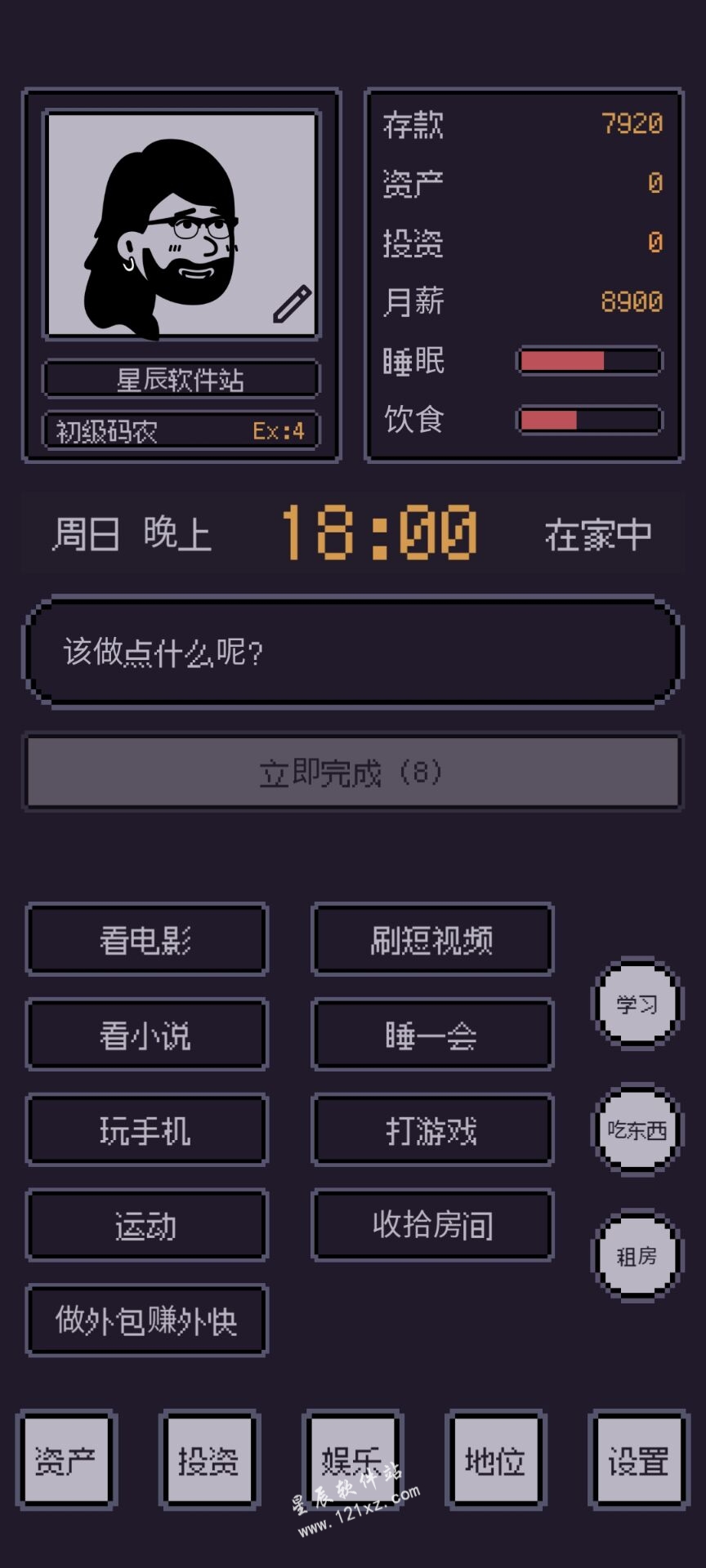Start 打游戏 activity
The image size is (706, 1568).
(432, 1131)
